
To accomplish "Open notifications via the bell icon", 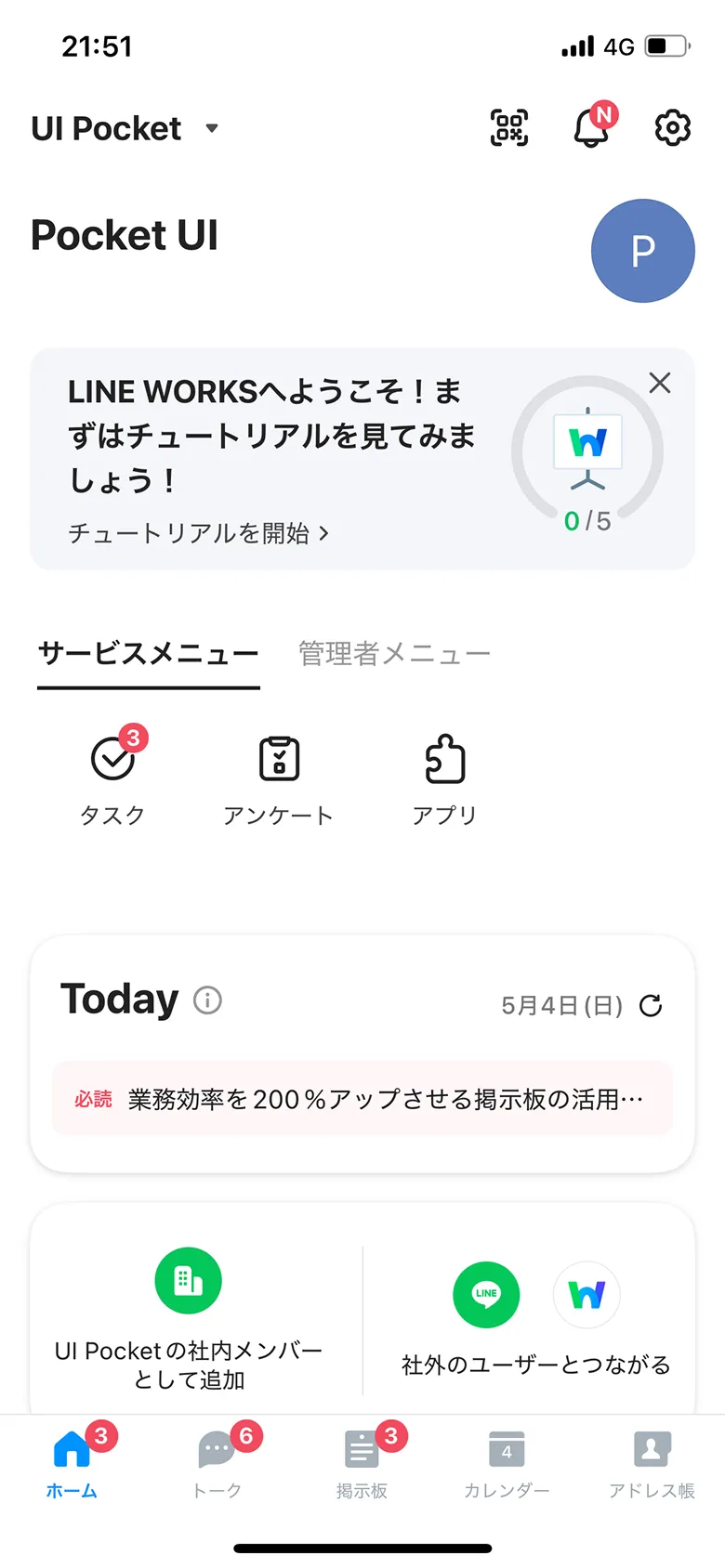I will [x=591, y=130].
